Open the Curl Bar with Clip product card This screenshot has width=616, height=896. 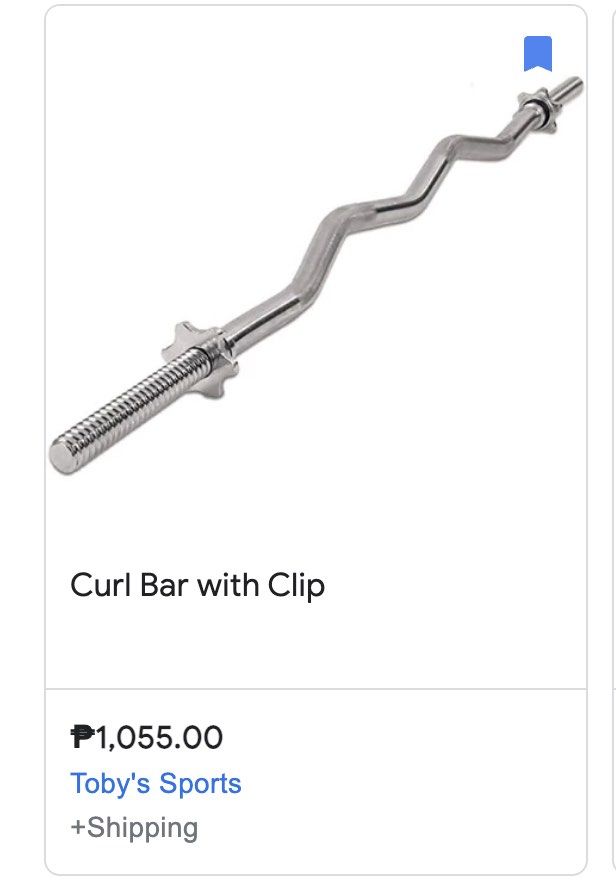pyautogui.click(x=197, y=584)
